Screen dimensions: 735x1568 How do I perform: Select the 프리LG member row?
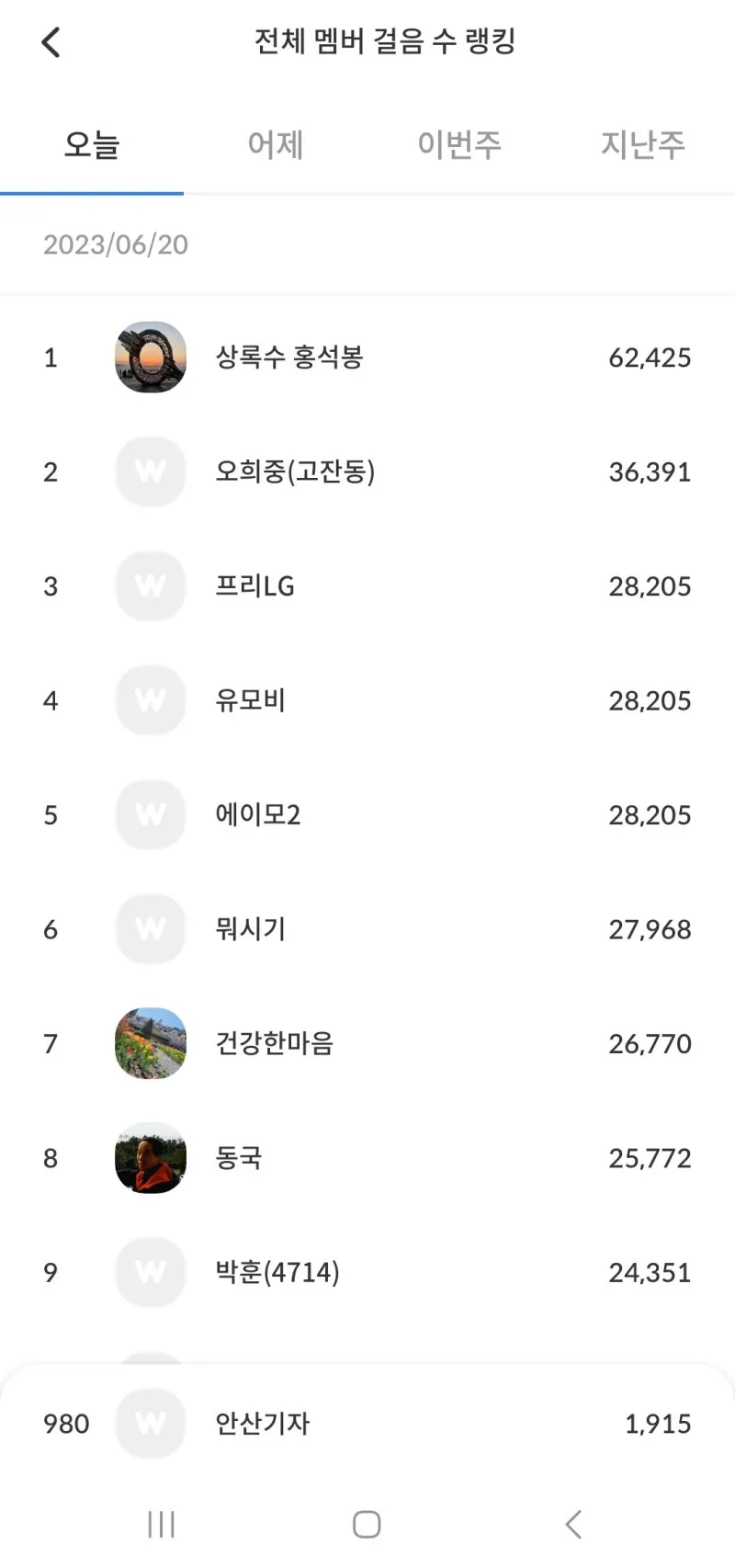367,585
